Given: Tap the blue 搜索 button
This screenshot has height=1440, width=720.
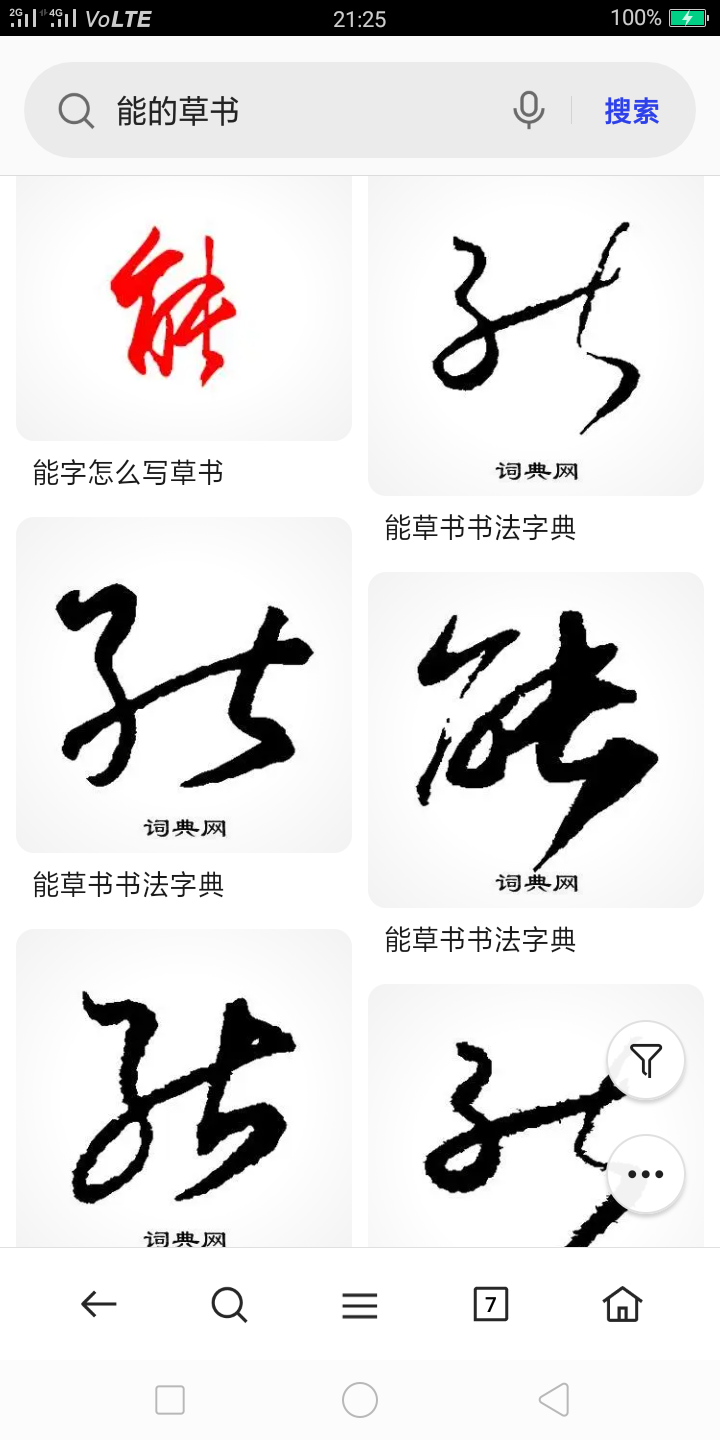Looking at the screenshot, I should point(631,111).
